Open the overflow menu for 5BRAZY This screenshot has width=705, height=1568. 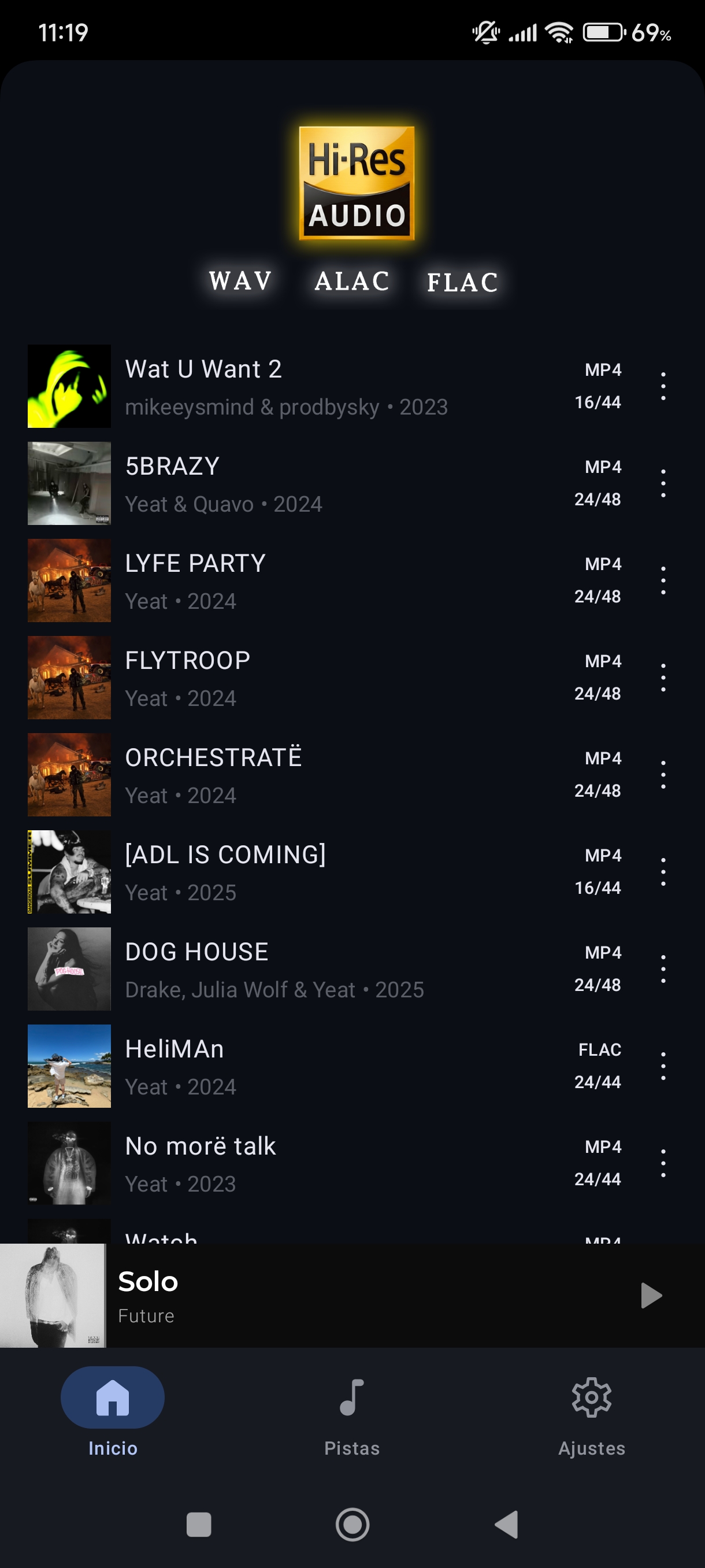click(x=662, y=483)
